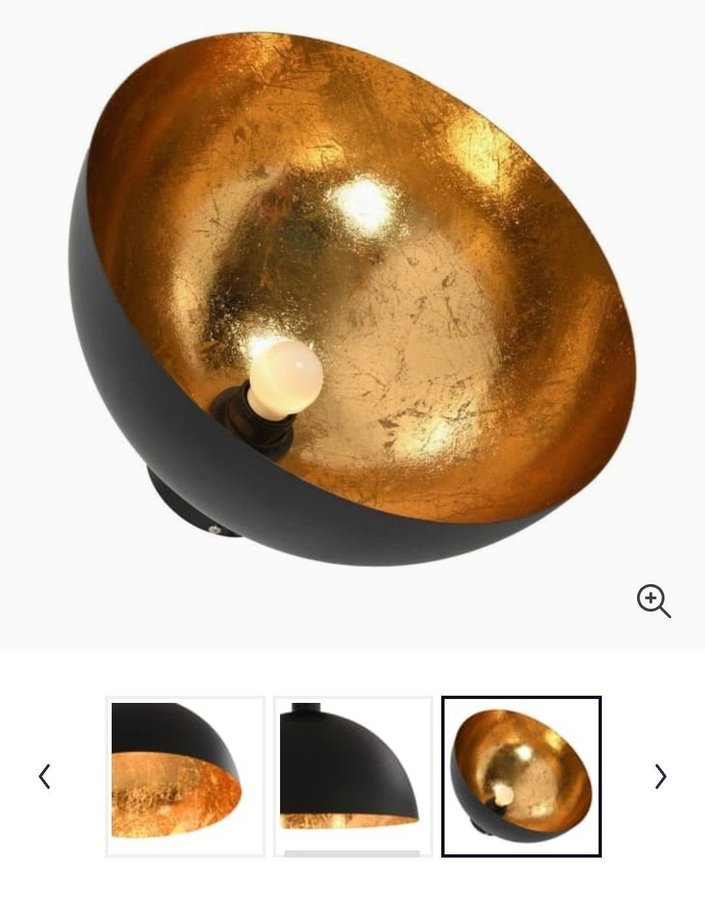This screenshot has height=900, width=705.
Task: Show next thumbnails with right arrow
Action: (660, 776)
